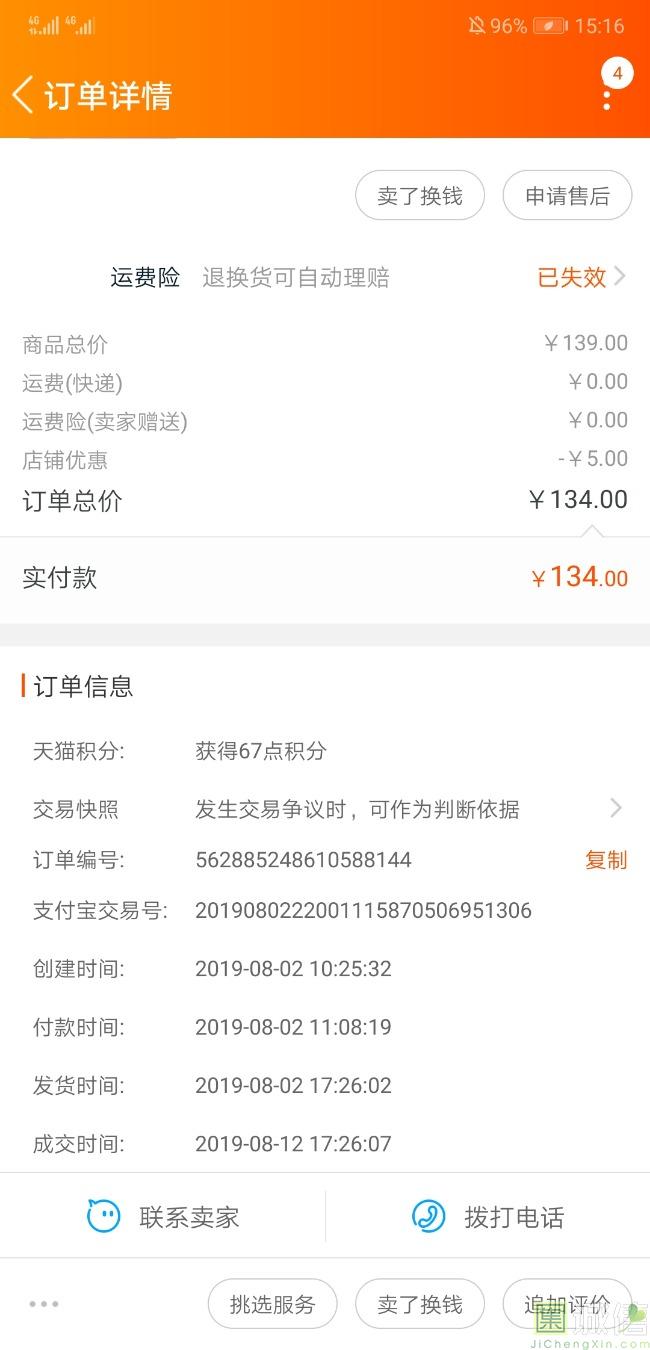Open the 交易快照 transaction snapshot

[325, 809]
